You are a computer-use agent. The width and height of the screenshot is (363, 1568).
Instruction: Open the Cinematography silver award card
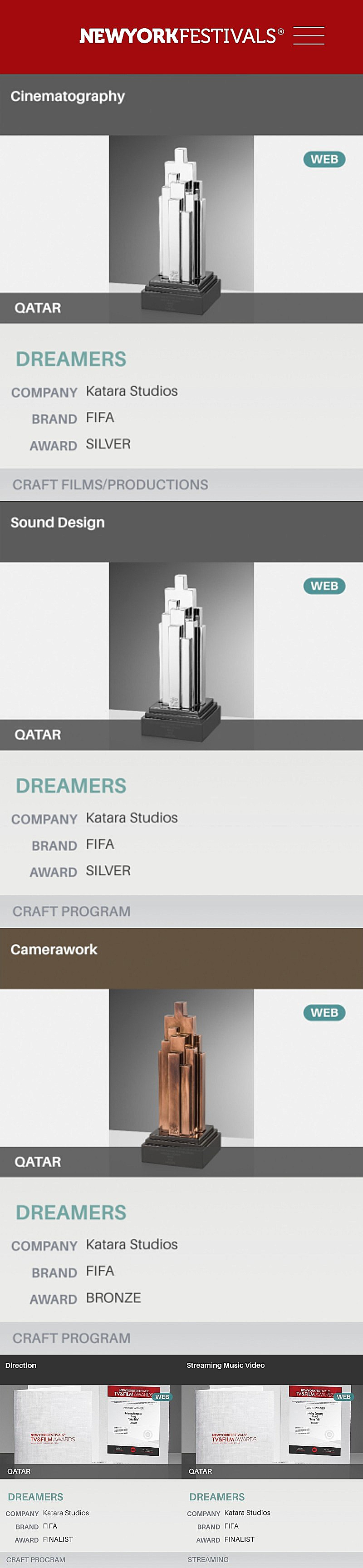pos(181,229)
